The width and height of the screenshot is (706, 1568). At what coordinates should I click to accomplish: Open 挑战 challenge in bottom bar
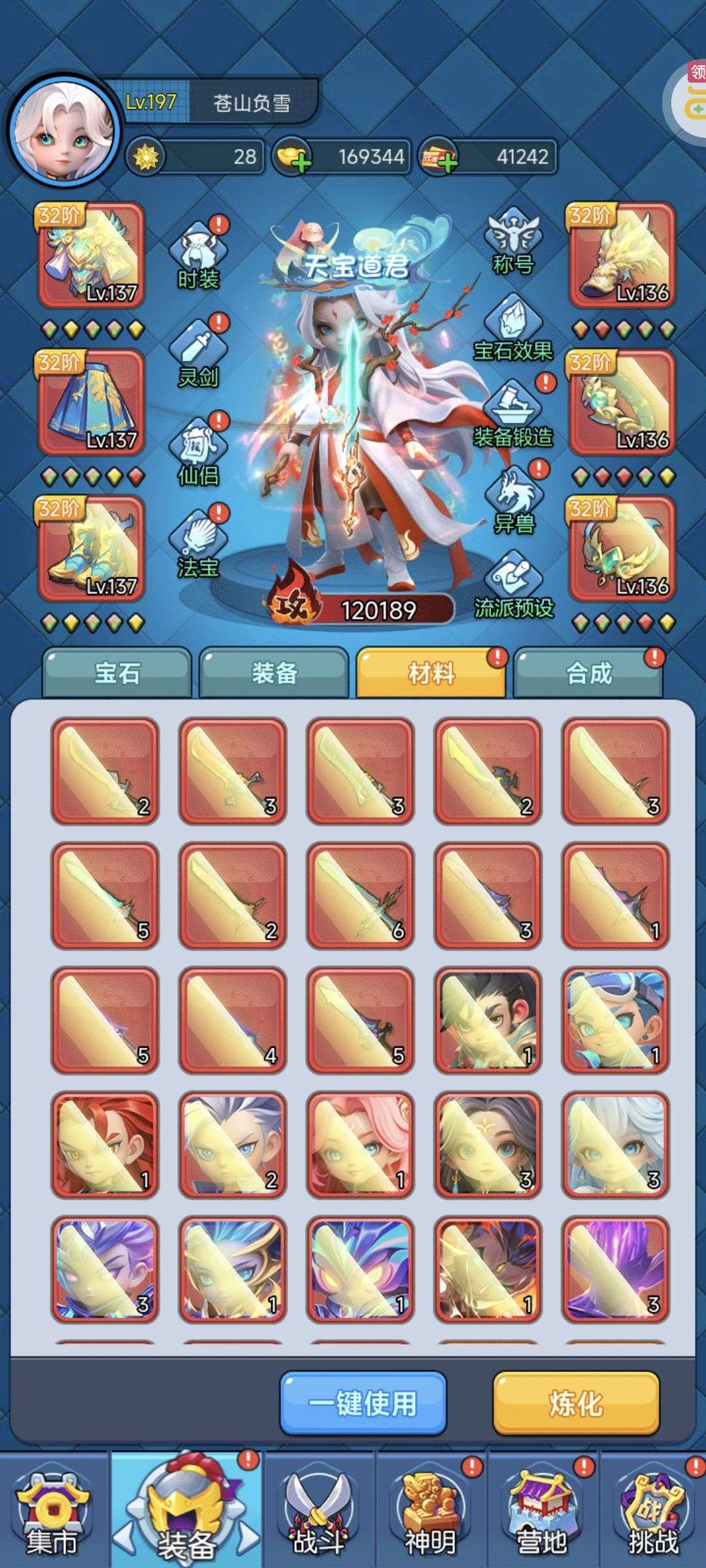653,1516
